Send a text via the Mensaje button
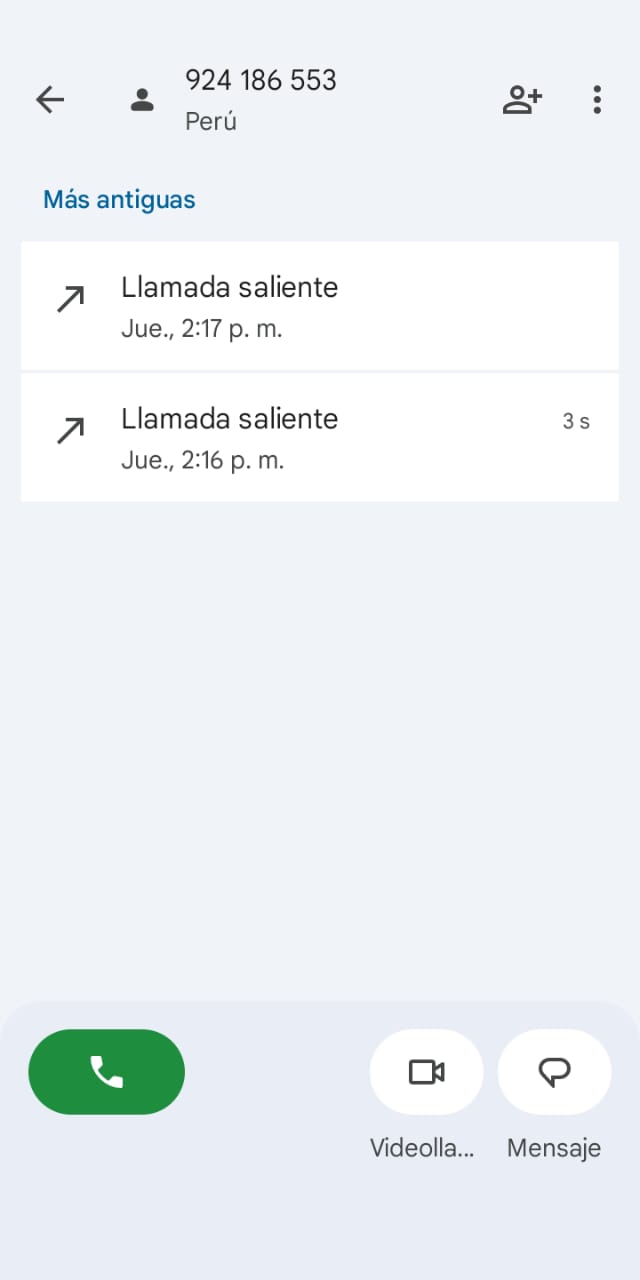The image size is (640, 1280). [x=554, y=1072]
